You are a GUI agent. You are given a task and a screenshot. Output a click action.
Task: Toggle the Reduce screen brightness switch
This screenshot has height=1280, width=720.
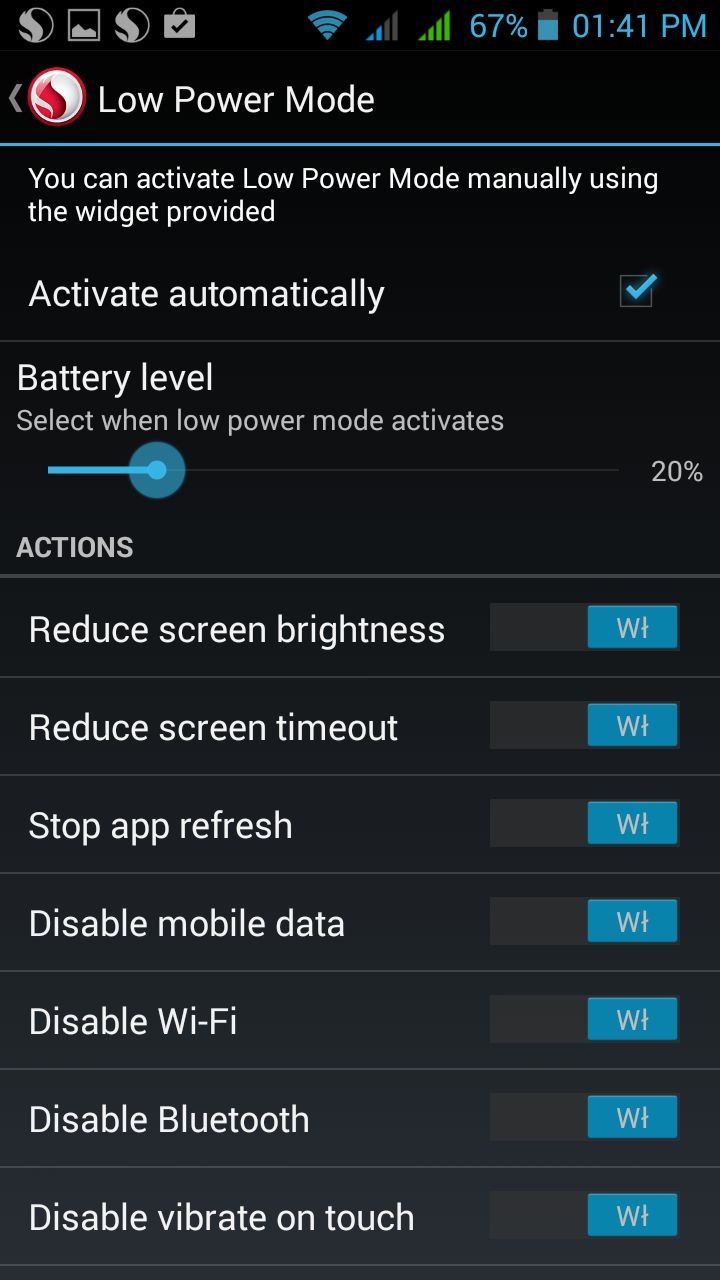click(584, 628)
